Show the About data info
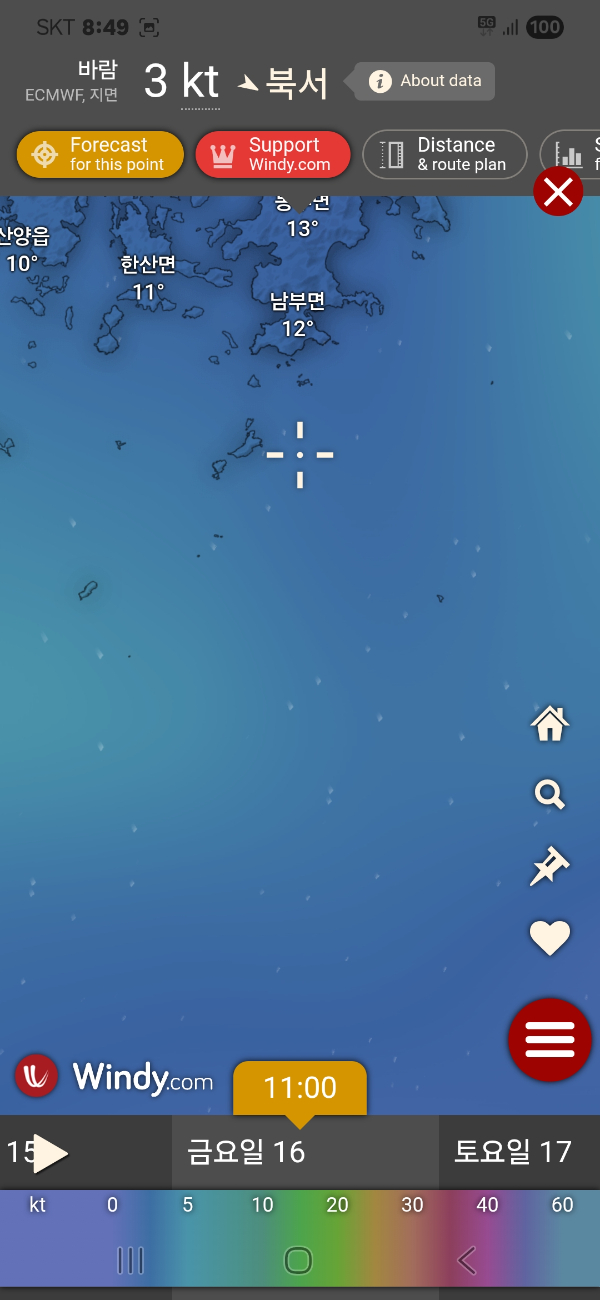 pos(424,81)
